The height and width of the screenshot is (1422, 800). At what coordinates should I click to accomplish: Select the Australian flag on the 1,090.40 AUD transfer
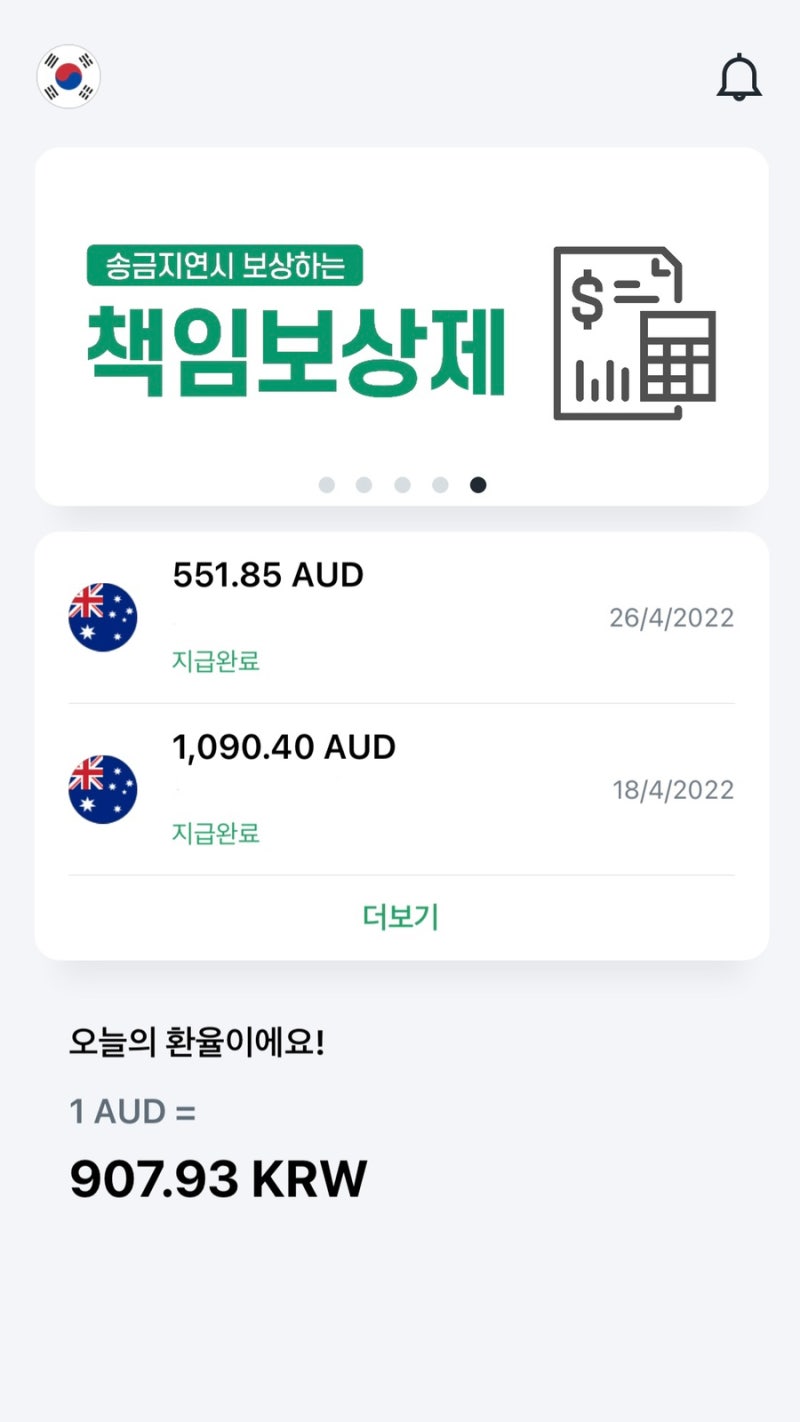tap(103, 789)
